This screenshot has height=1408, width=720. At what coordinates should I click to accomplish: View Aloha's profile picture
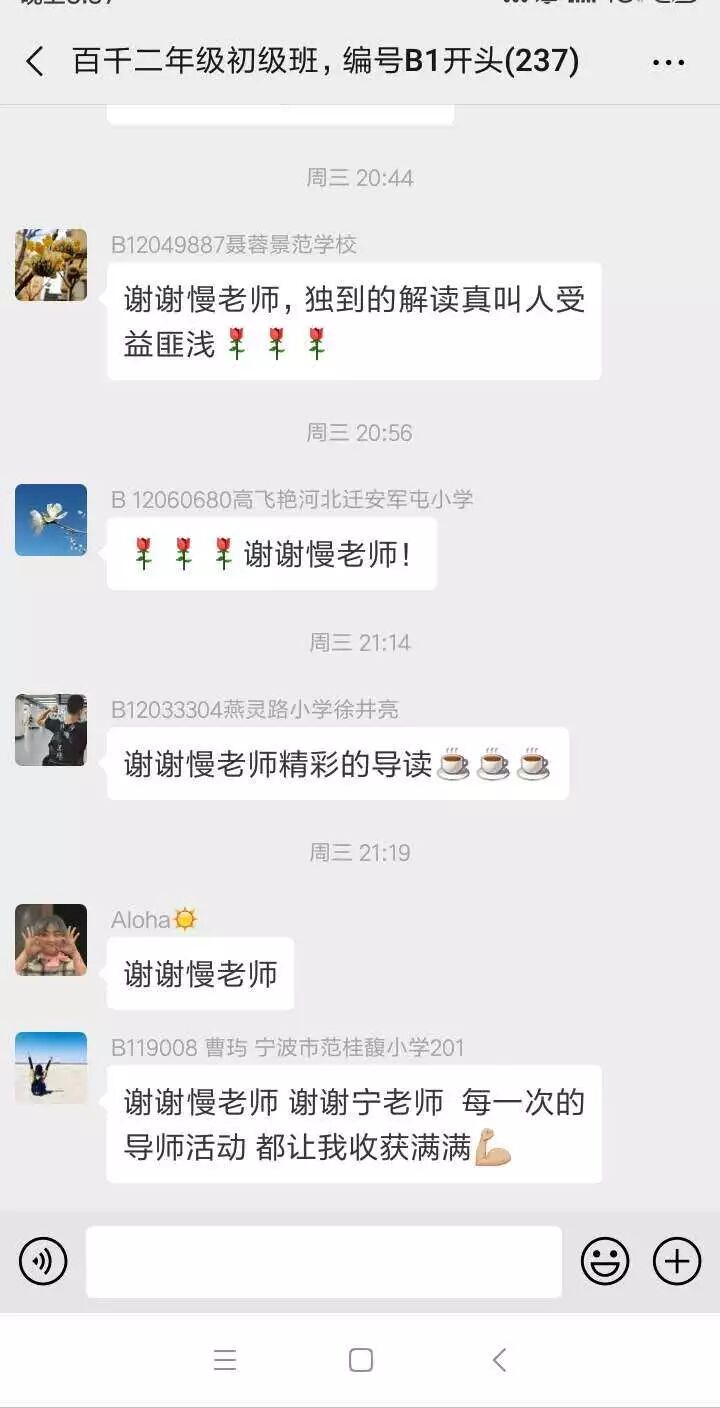pos(51,940)
